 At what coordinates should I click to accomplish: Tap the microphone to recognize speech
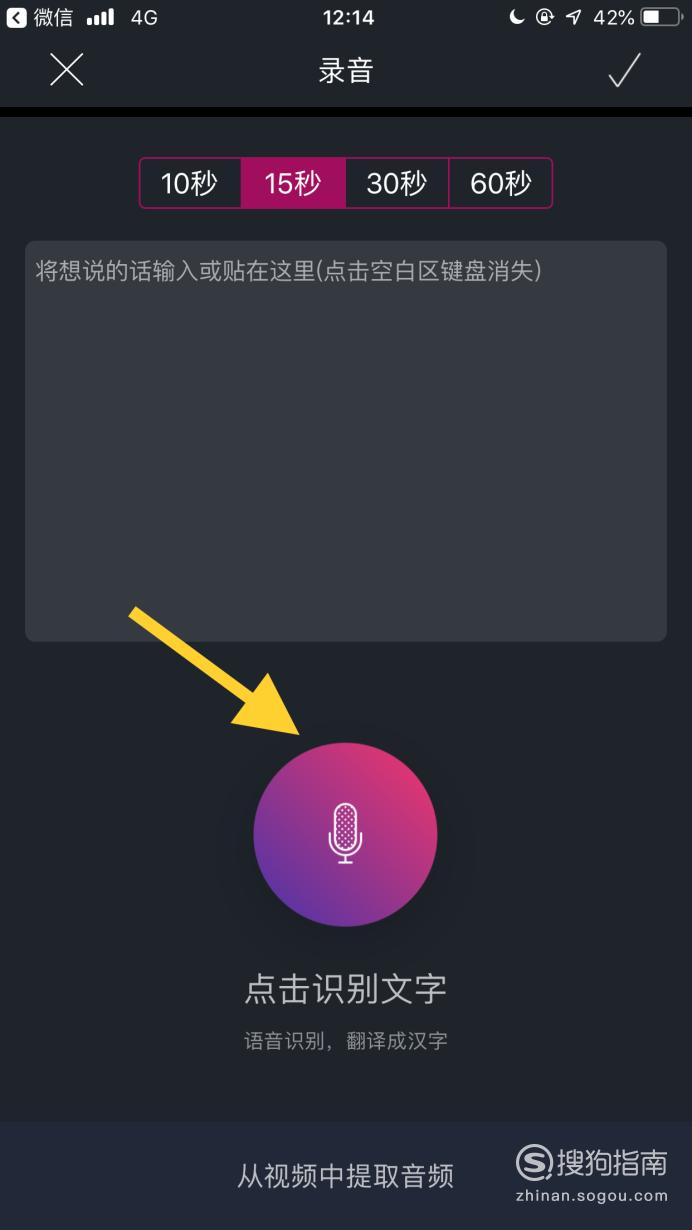(345, 834)
